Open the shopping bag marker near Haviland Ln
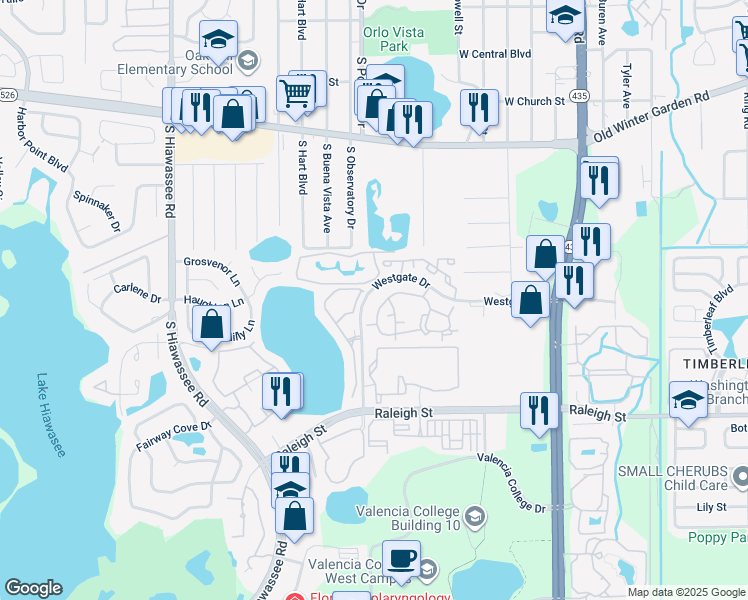The image size is (748, 600). [x=211, y=325]
